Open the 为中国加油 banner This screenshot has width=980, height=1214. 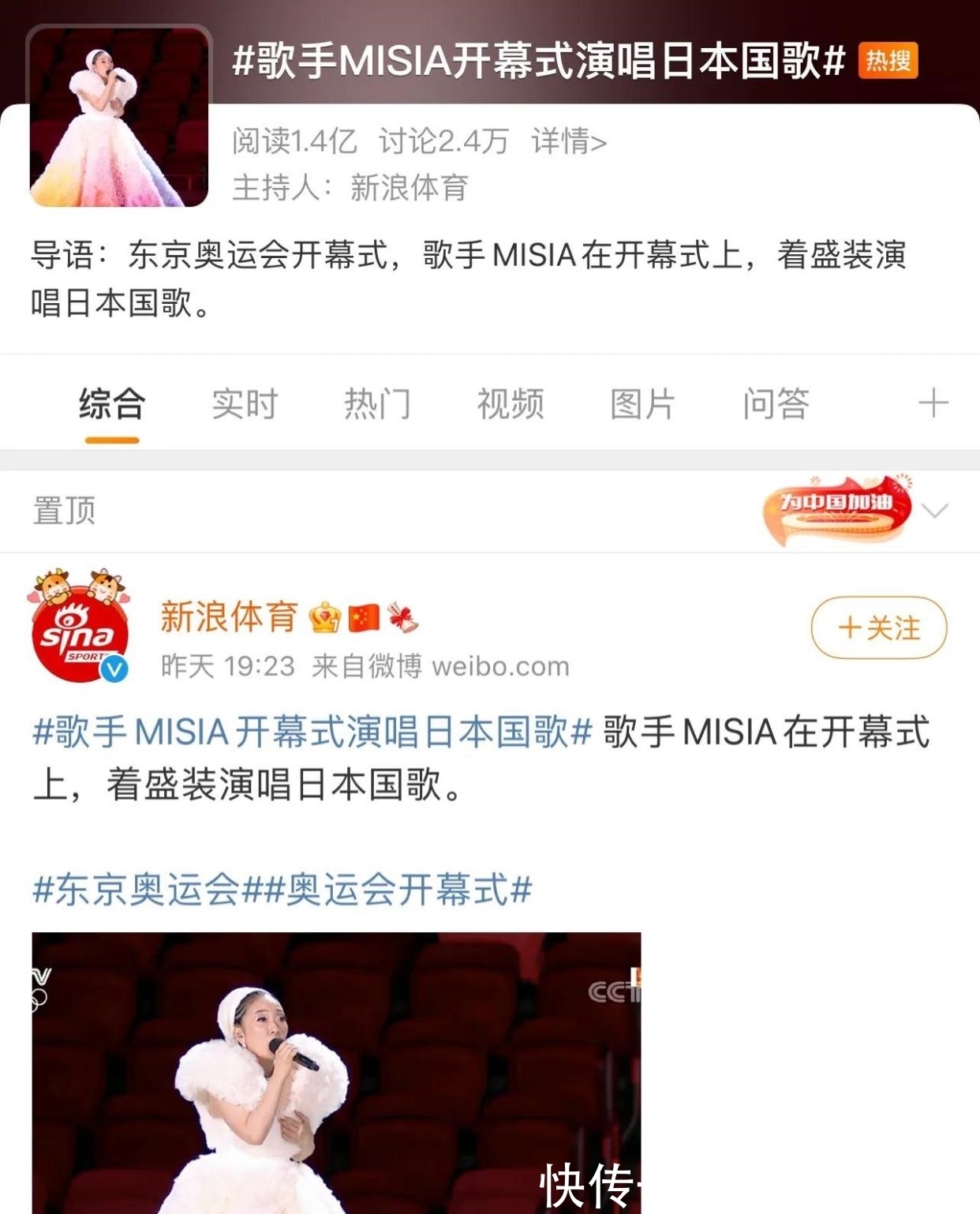[836, 511]
